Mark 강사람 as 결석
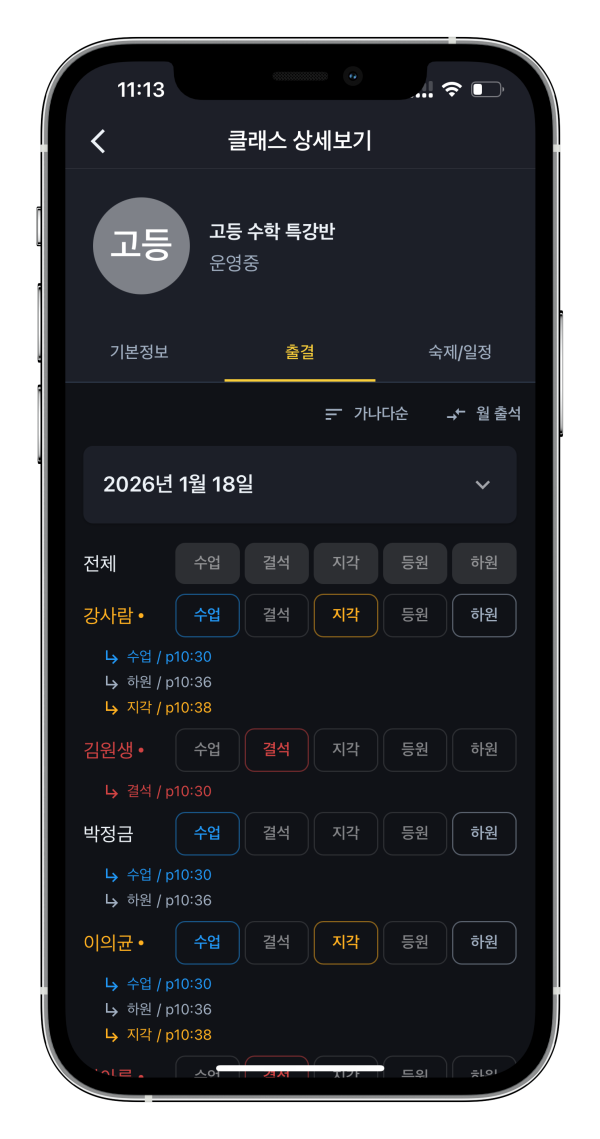The width and height of the screenshot is (600, 1139). pyautogui.click(x=276, y=615)
